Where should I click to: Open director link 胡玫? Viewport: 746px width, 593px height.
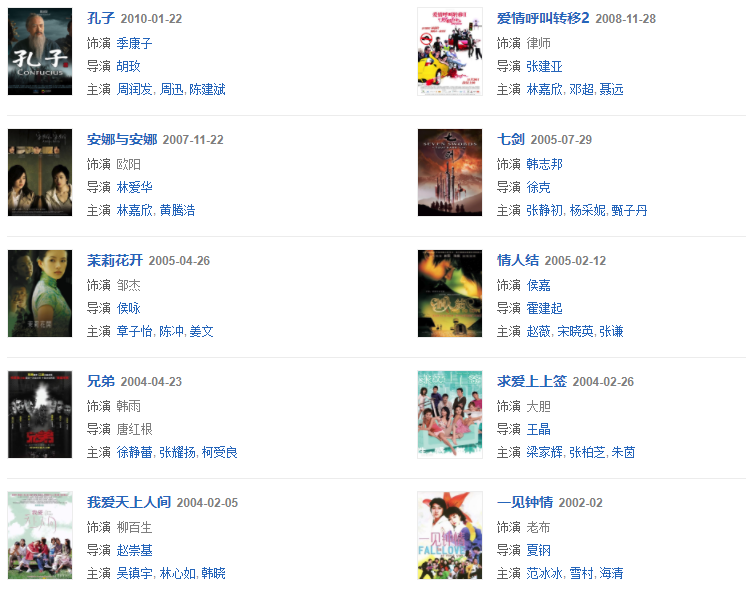pos(129,66)
